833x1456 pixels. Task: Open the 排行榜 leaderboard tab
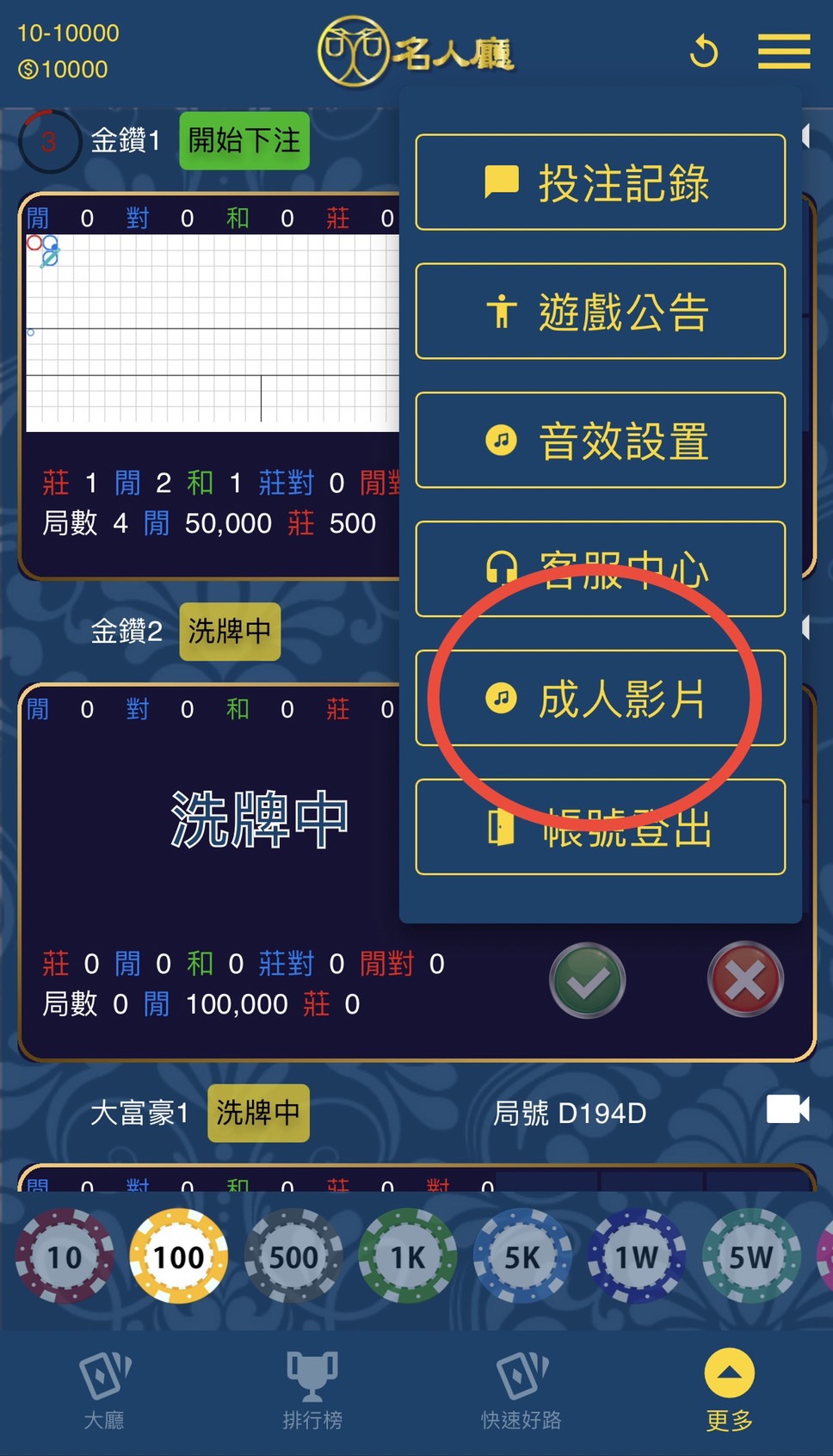(x=312, y=1390)
